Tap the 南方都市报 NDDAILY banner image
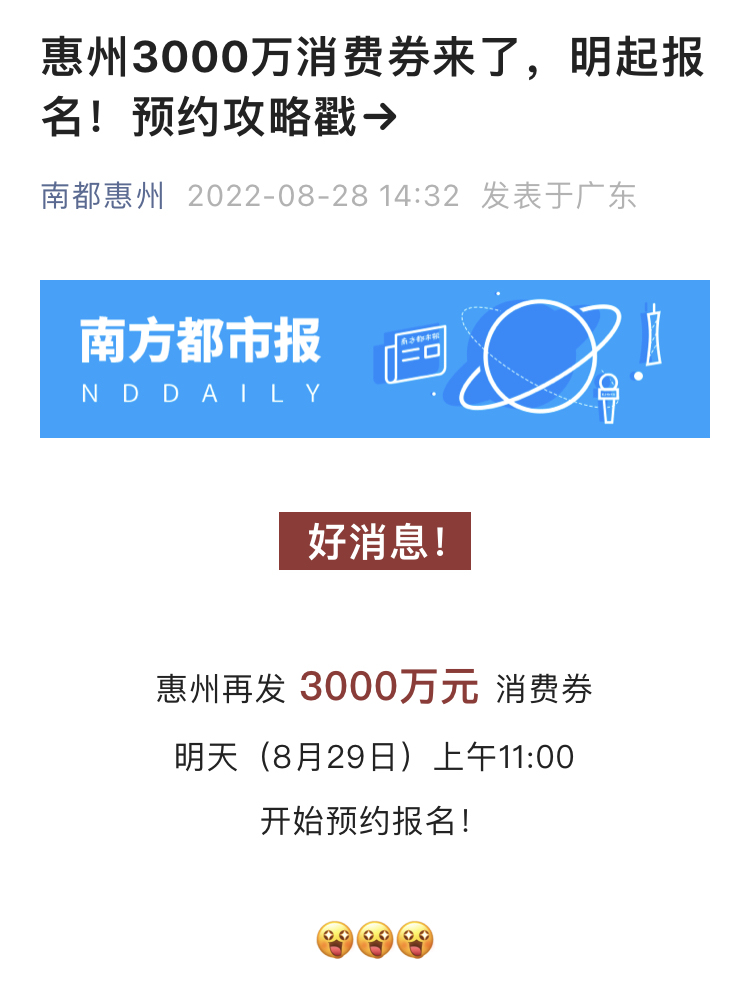This screenshot has width=750, height=990. [x=374, y=358]
